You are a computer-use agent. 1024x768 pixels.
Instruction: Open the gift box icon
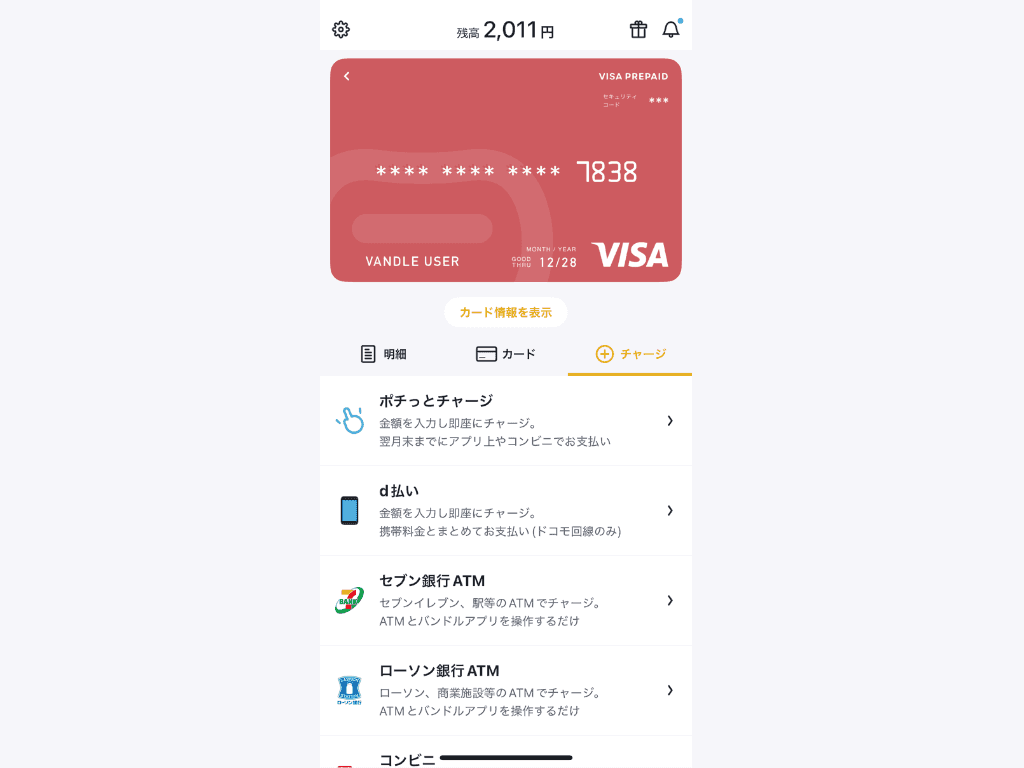[638, 29]
